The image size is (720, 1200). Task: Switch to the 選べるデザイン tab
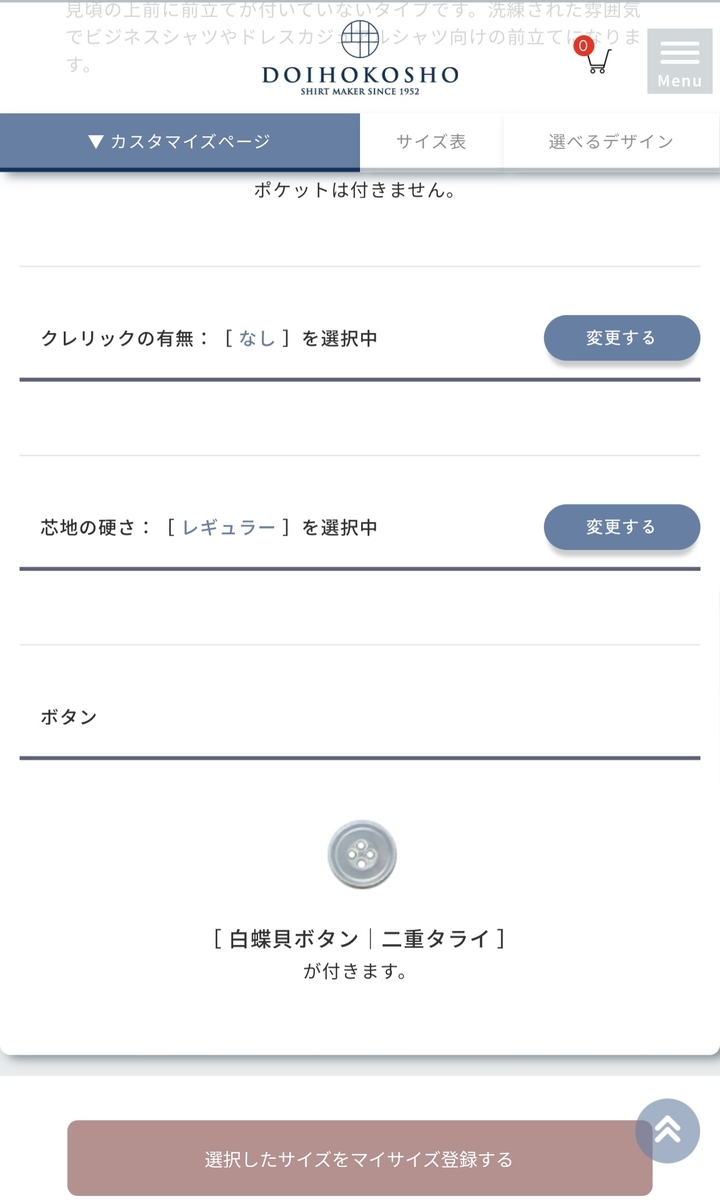click(x=611, y=141)
